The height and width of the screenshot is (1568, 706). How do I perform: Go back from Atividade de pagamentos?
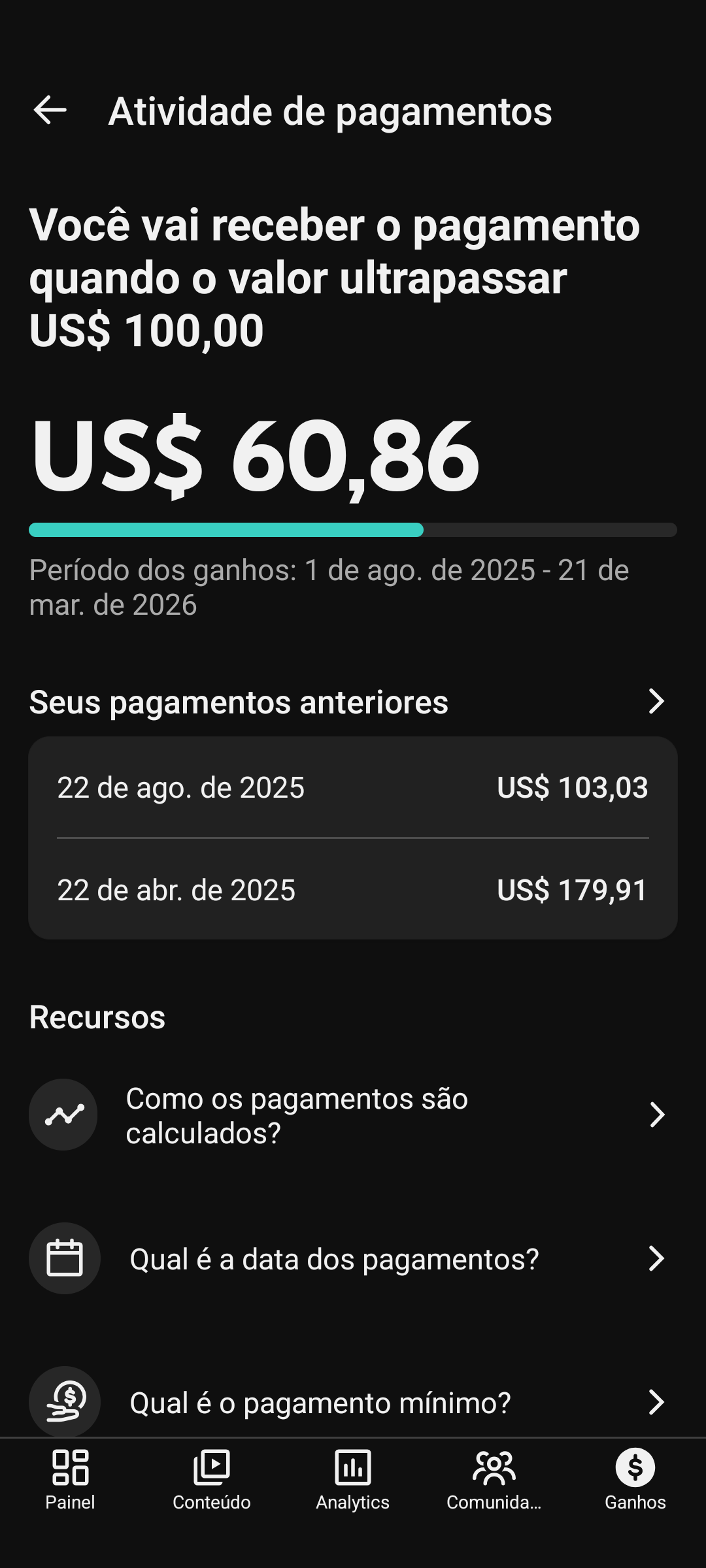tap(50, 110)
